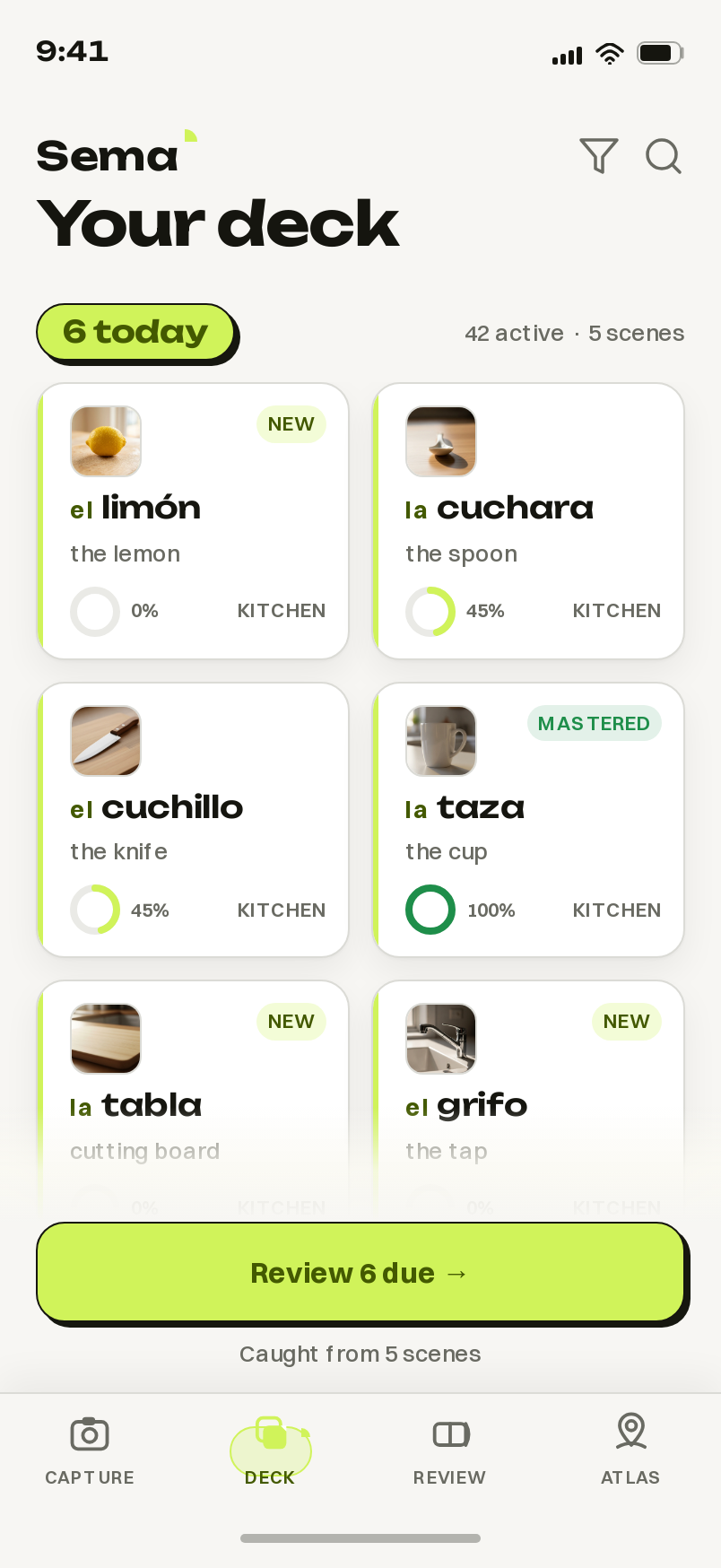Viewport: 721px width, 1568px height.
Task: Open the el cuchillo card
Action: click(x=193, y=820)
